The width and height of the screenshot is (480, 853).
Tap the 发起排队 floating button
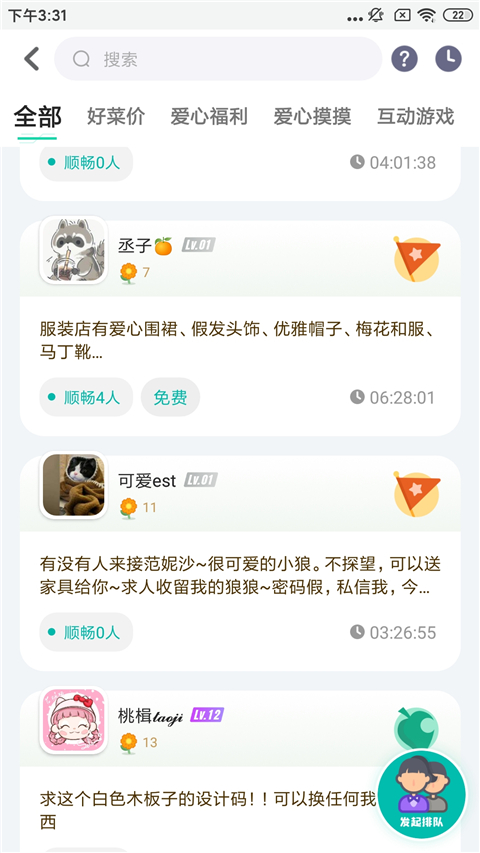[422, 793]
